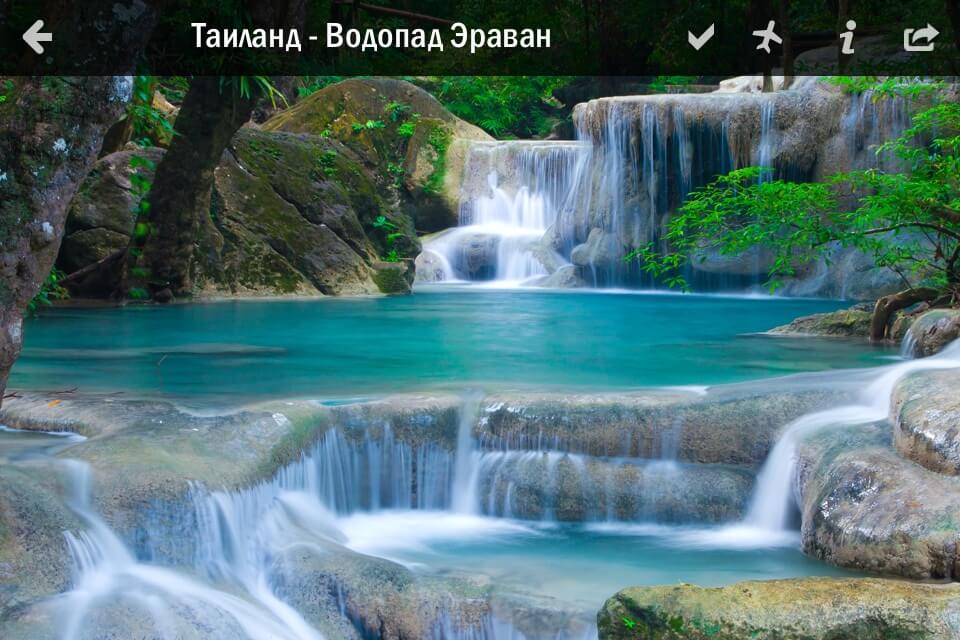
Task: Show info about Эраван waterfall
Action: (847, 37)
